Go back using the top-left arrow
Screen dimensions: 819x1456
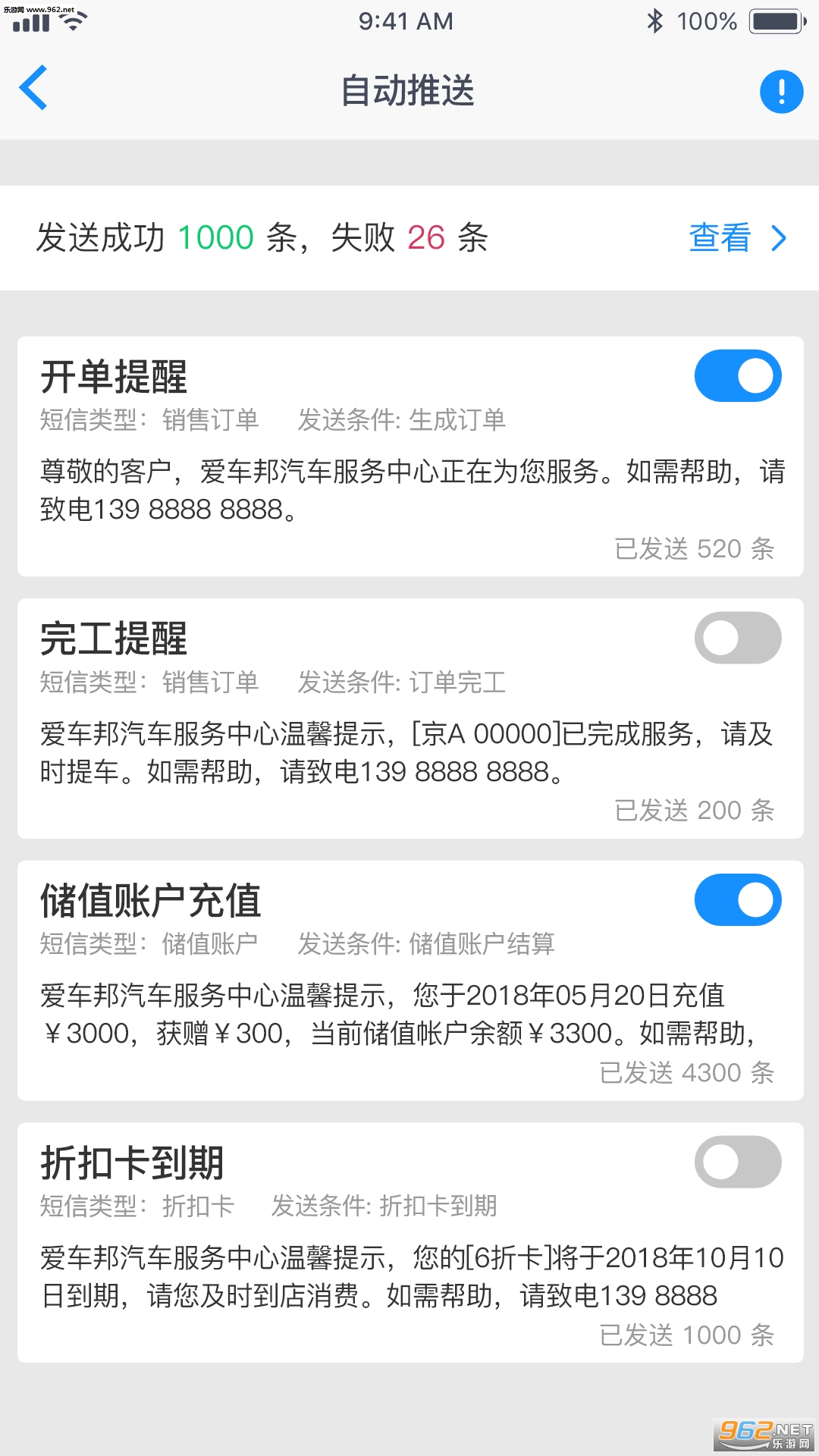point(34,88)
